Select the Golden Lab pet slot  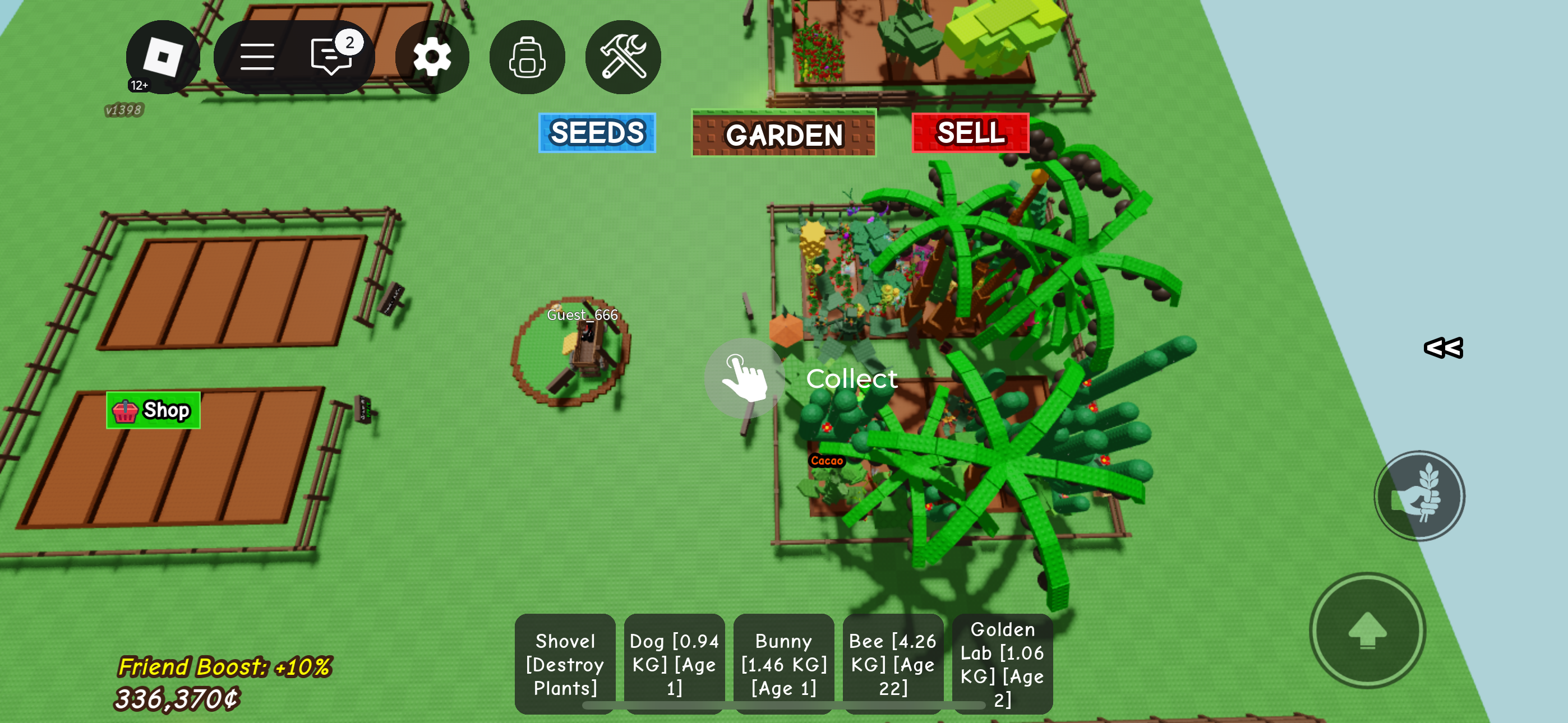click(1002, 664)
